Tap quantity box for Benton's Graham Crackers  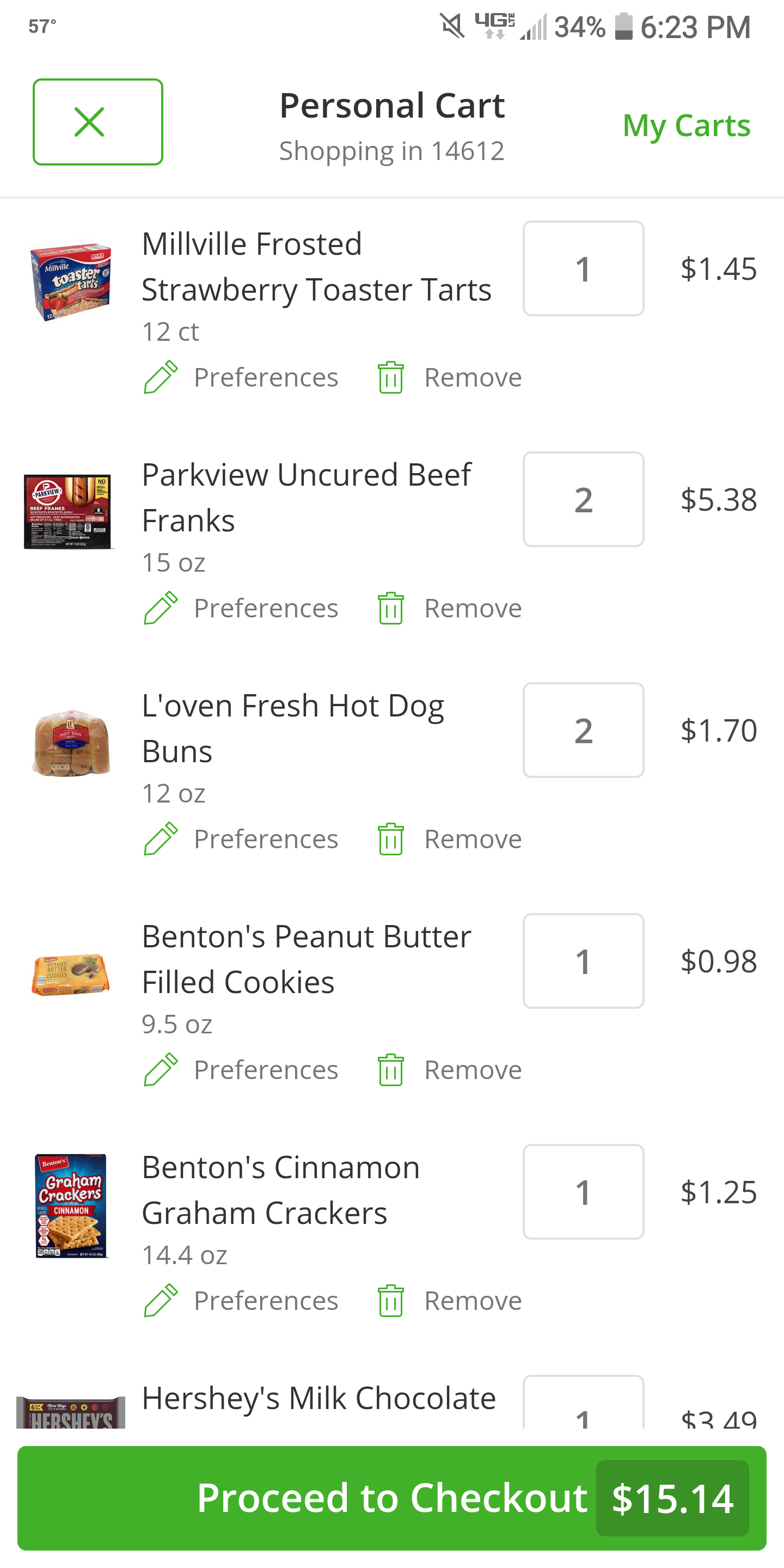(x=583, y=1191)
